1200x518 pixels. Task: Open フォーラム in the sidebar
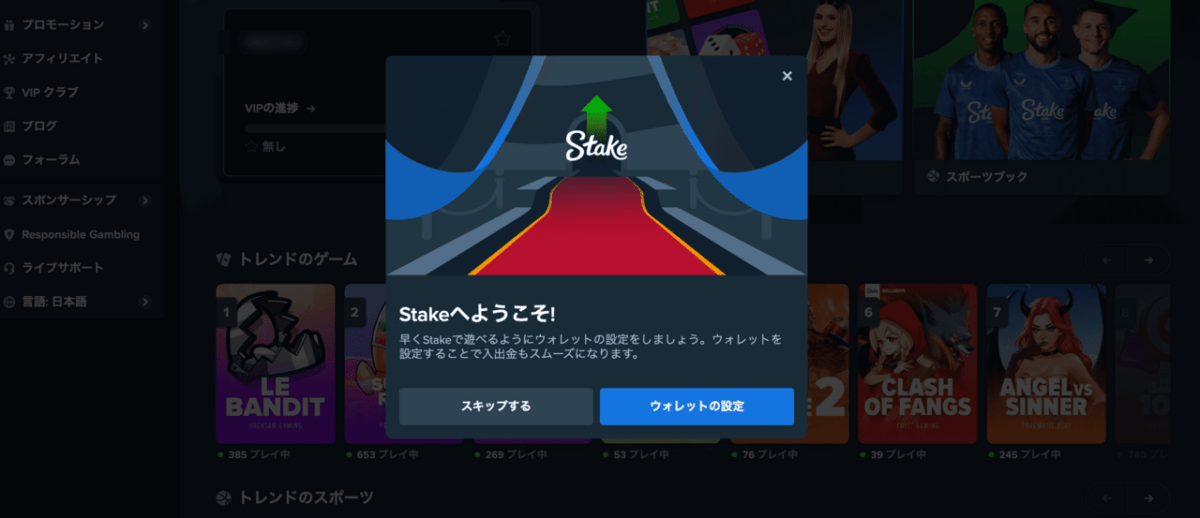pos(51,159)
